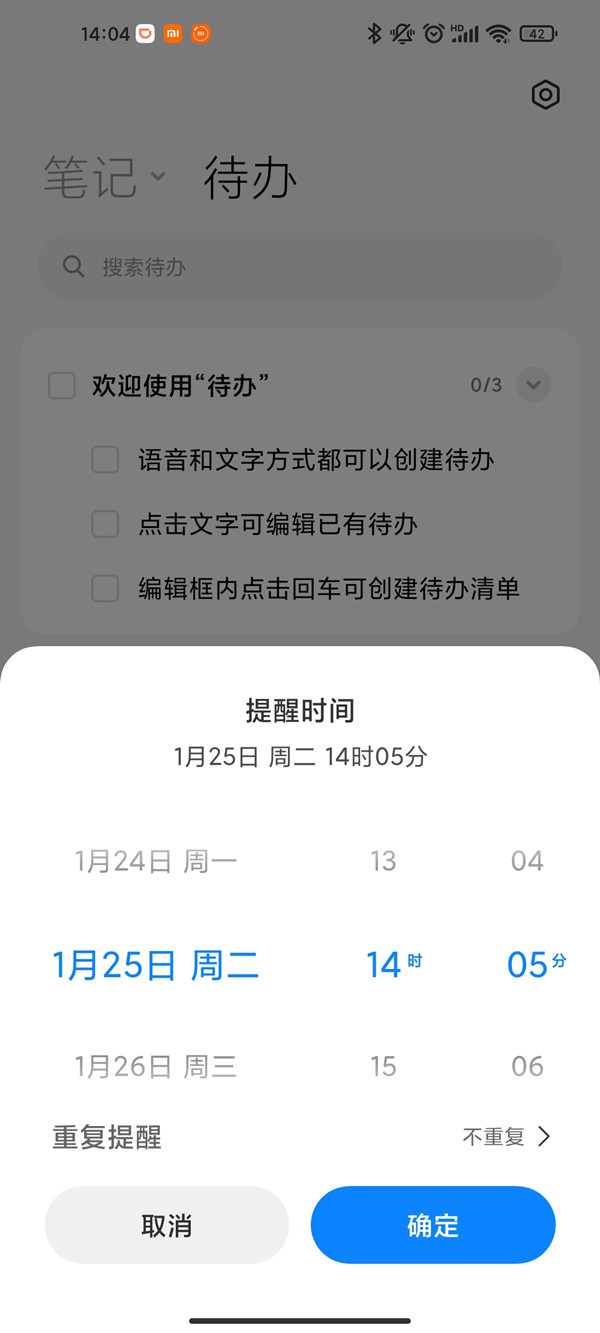Choose hour 15 in the time picker

tap(383, 1066)
